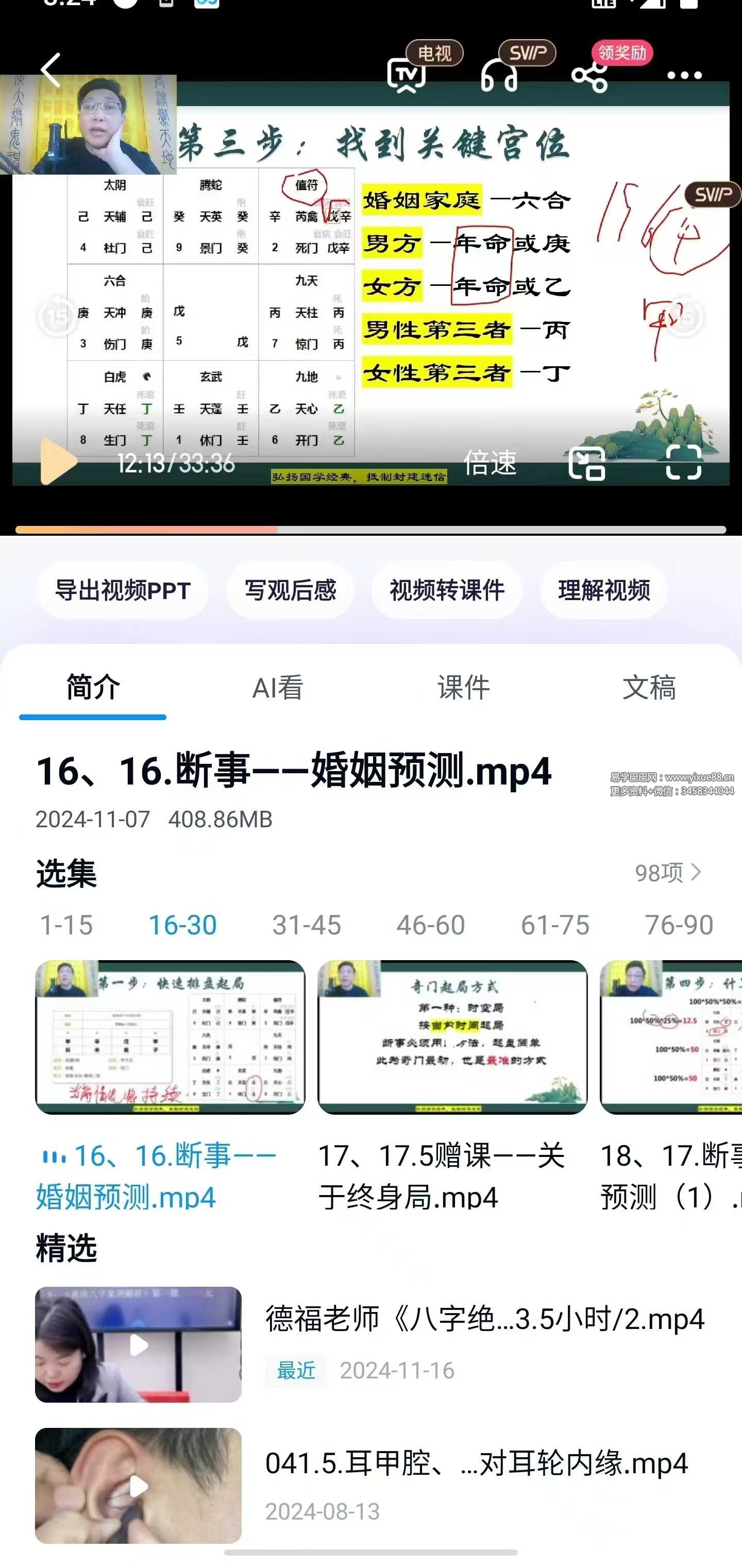
Task: Open the 倍速 playback speed options
Action: pos(490,463)
